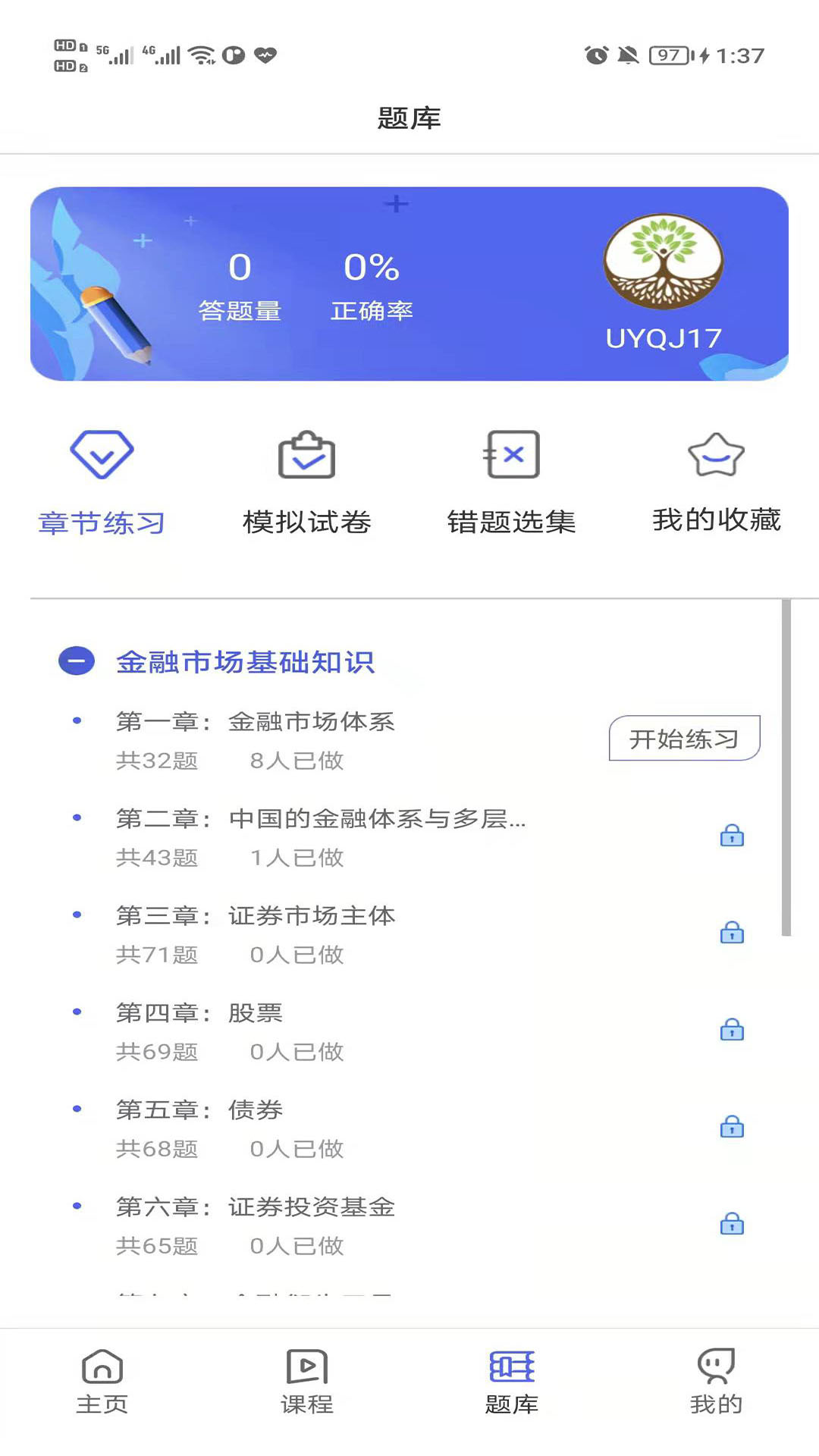Tap the lock beside 第五章: 债券
819x1456 pixels.
pos(731,1128)
